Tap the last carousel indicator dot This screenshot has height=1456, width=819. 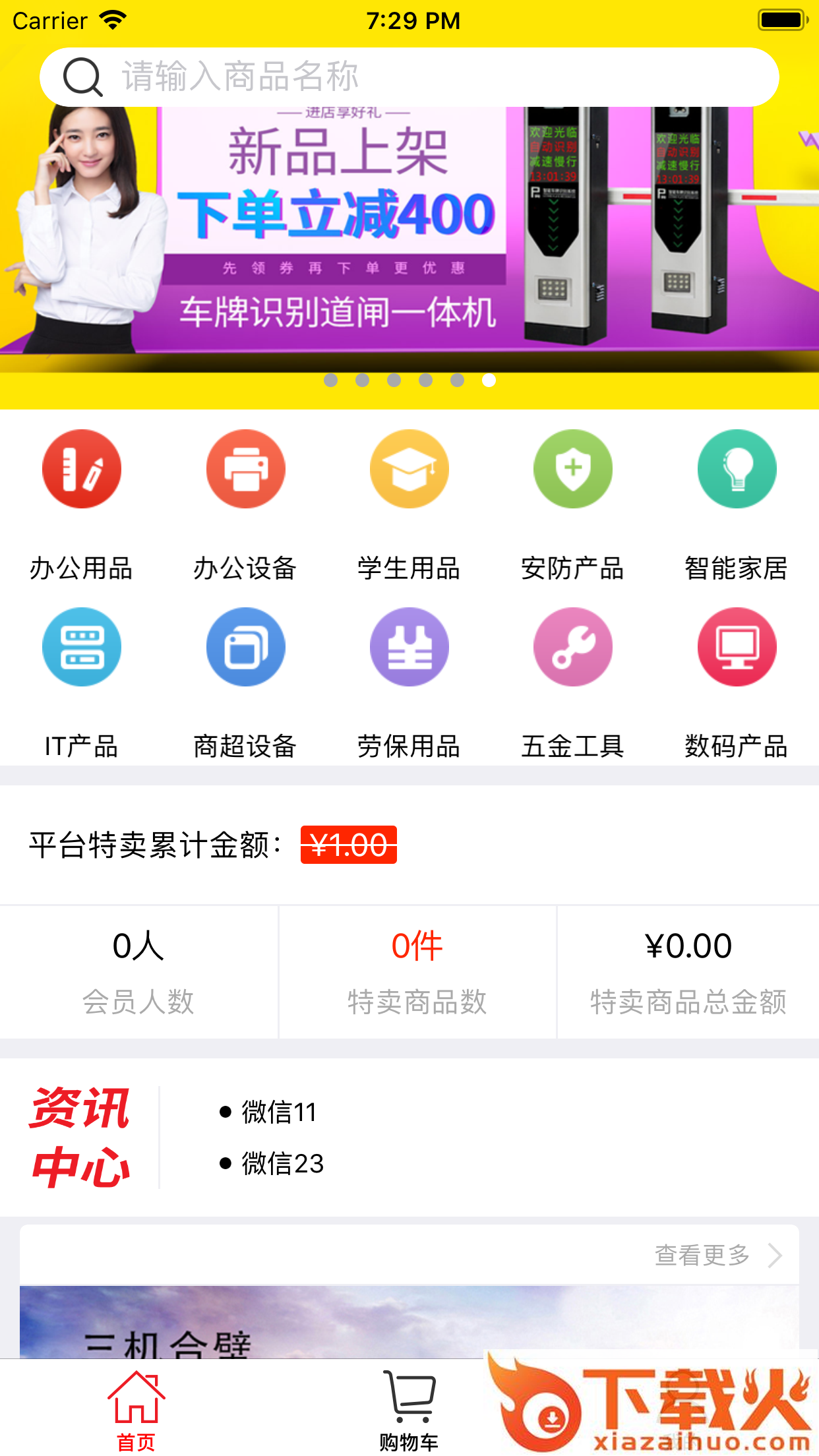coord(489,380)
